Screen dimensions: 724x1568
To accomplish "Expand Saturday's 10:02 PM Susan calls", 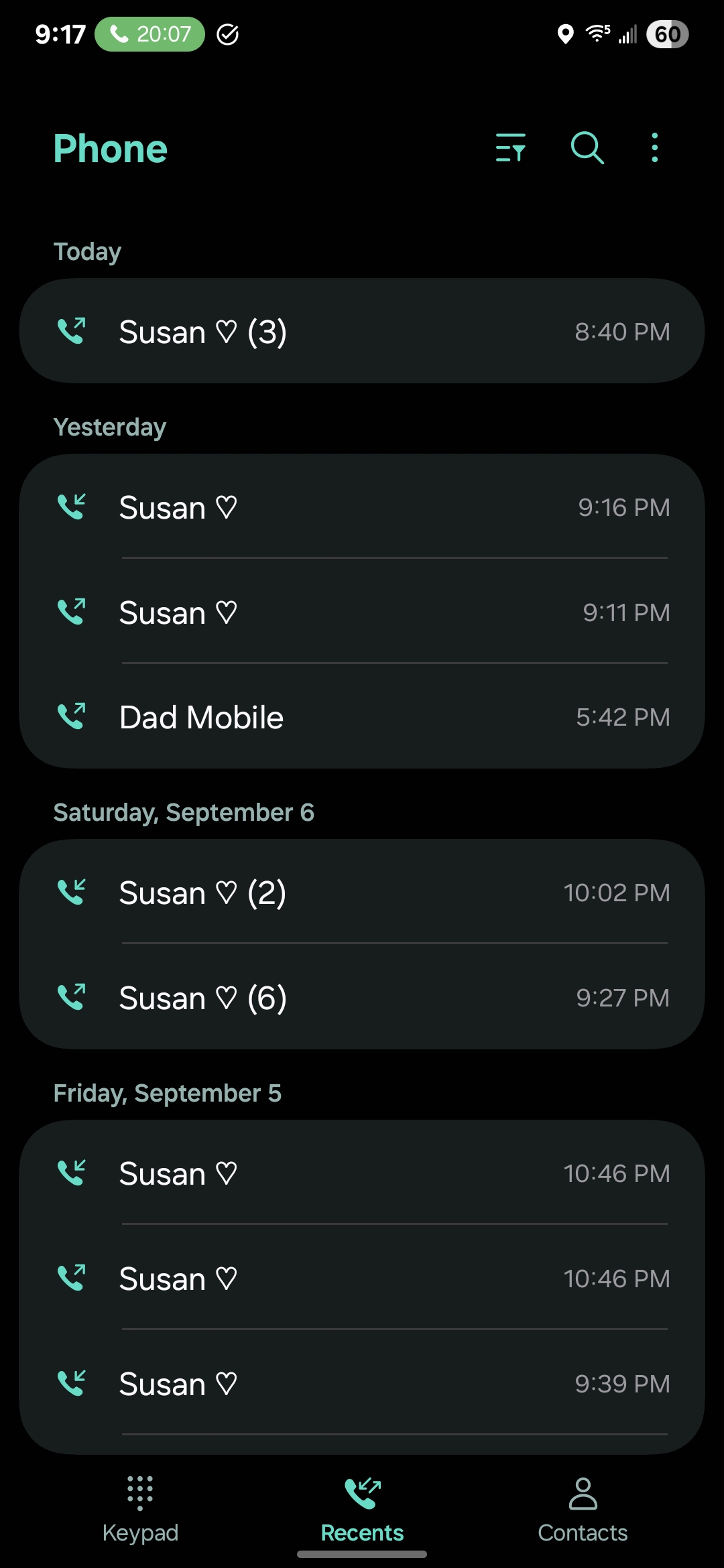I will point(362,893).
